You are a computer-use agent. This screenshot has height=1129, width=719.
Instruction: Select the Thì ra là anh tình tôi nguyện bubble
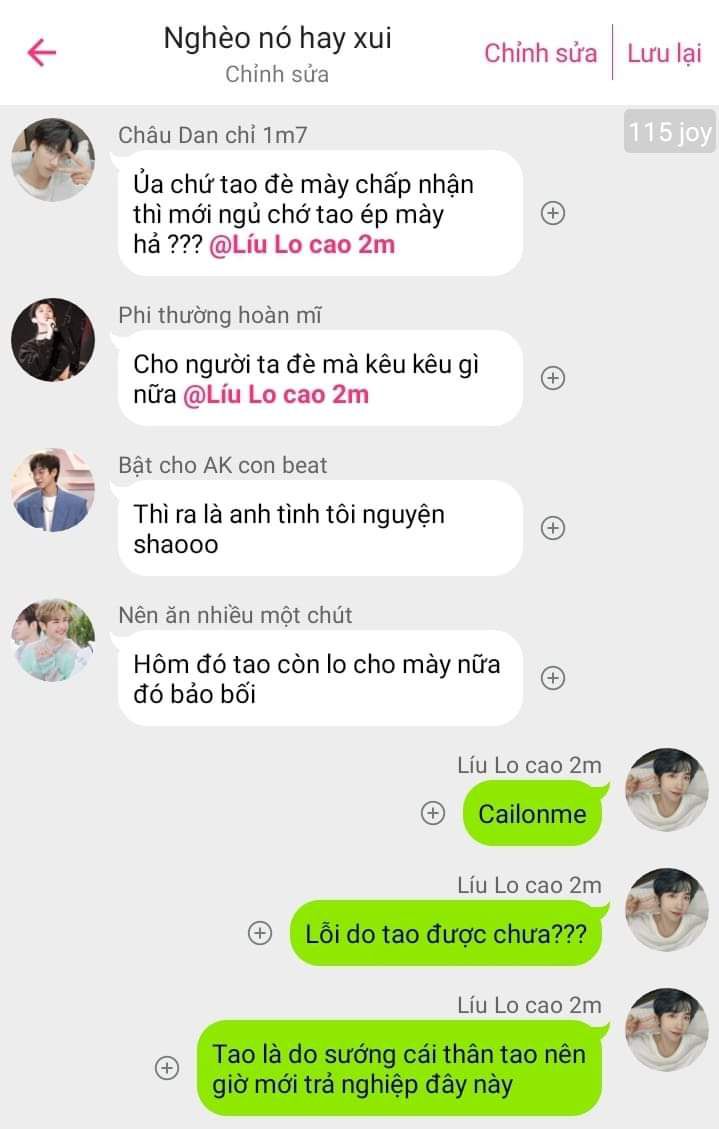(x=320, y=529)
